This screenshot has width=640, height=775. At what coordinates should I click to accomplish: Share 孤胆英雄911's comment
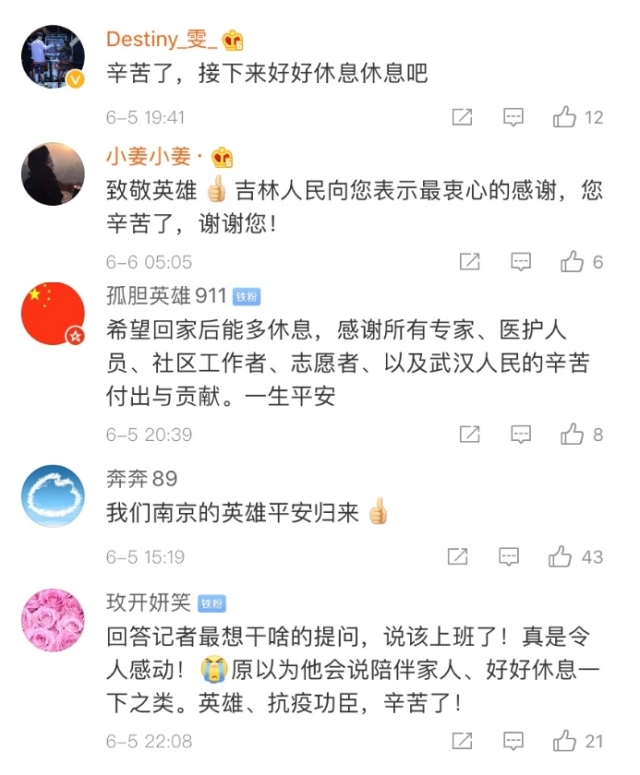[469, 434]
